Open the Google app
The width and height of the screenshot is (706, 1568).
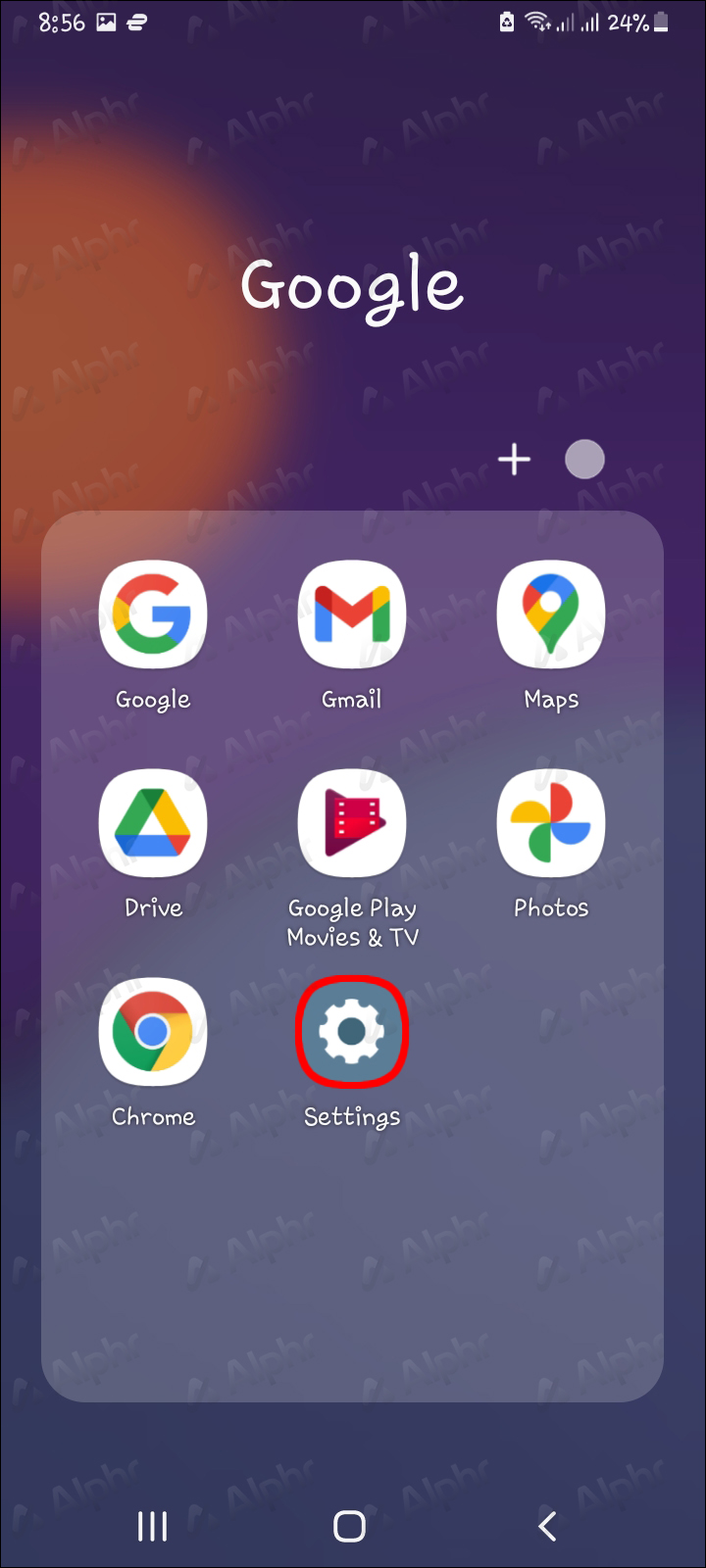point(152,614)
